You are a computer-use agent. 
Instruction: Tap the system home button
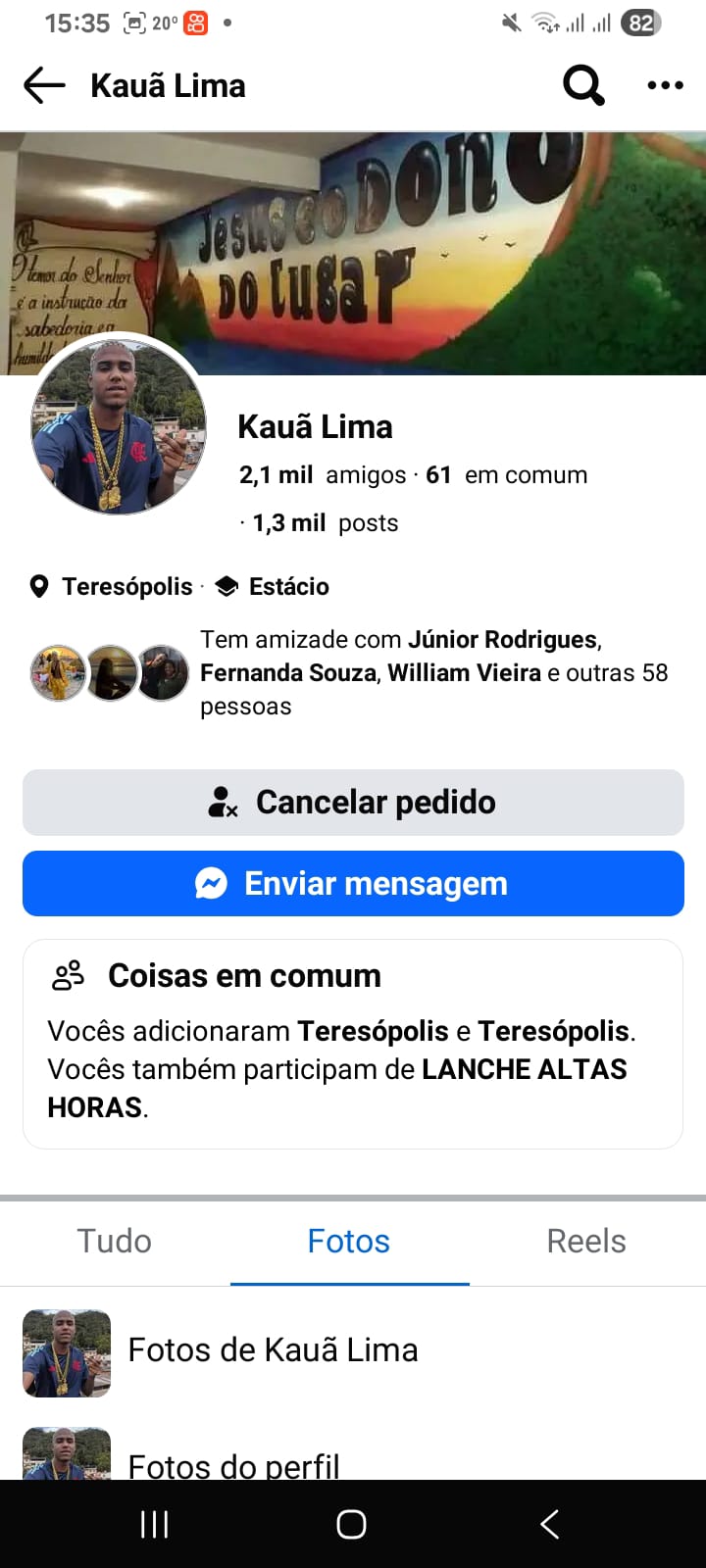pyautogui.click(x=351, y=1524)
